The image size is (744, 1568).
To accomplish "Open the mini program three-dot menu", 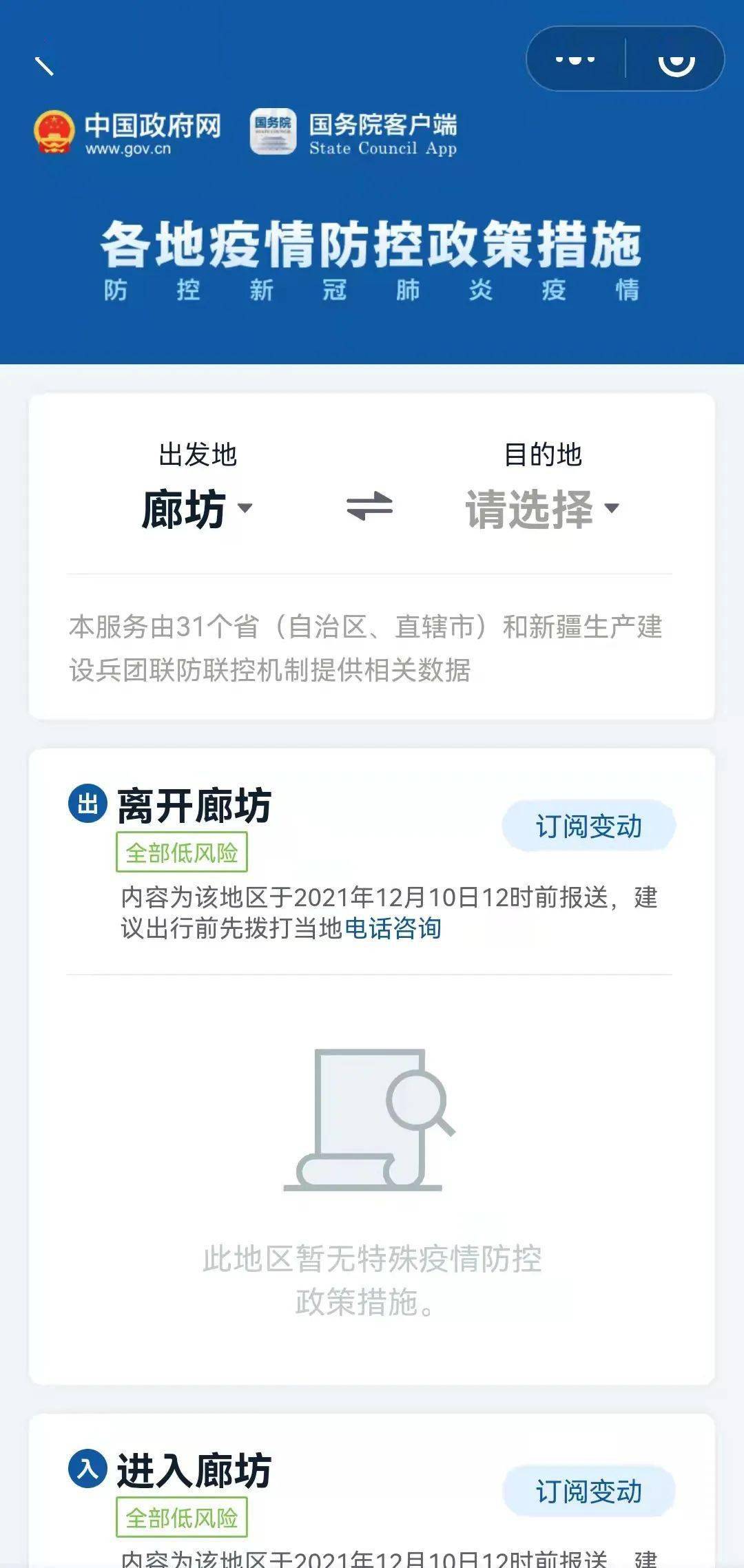I will point(575,59).
